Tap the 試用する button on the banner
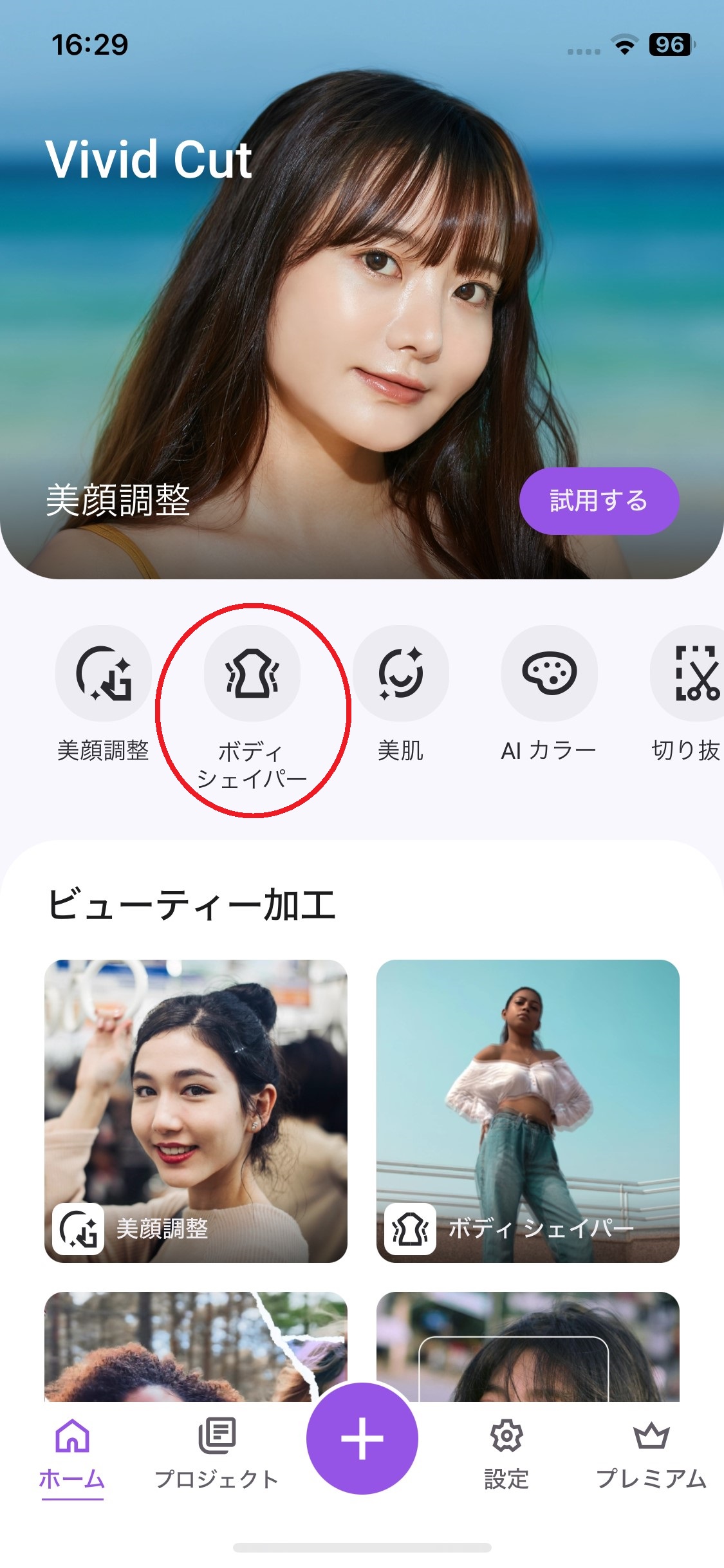The width and height of the screenshot is (724, 1568). click(599, 501)
